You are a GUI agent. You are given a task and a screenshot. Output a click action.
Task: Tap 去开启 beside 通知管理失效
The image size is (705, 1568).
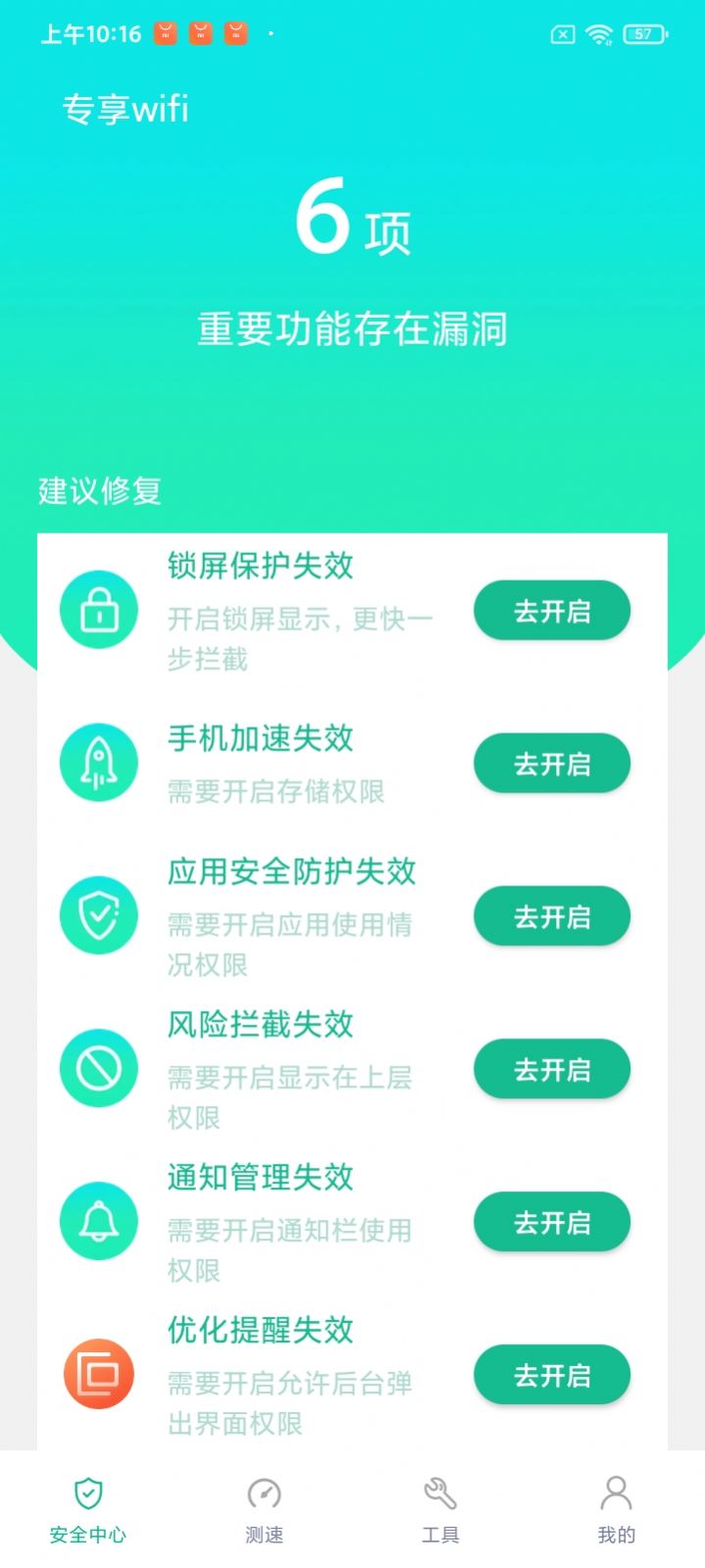[551, 1223]
